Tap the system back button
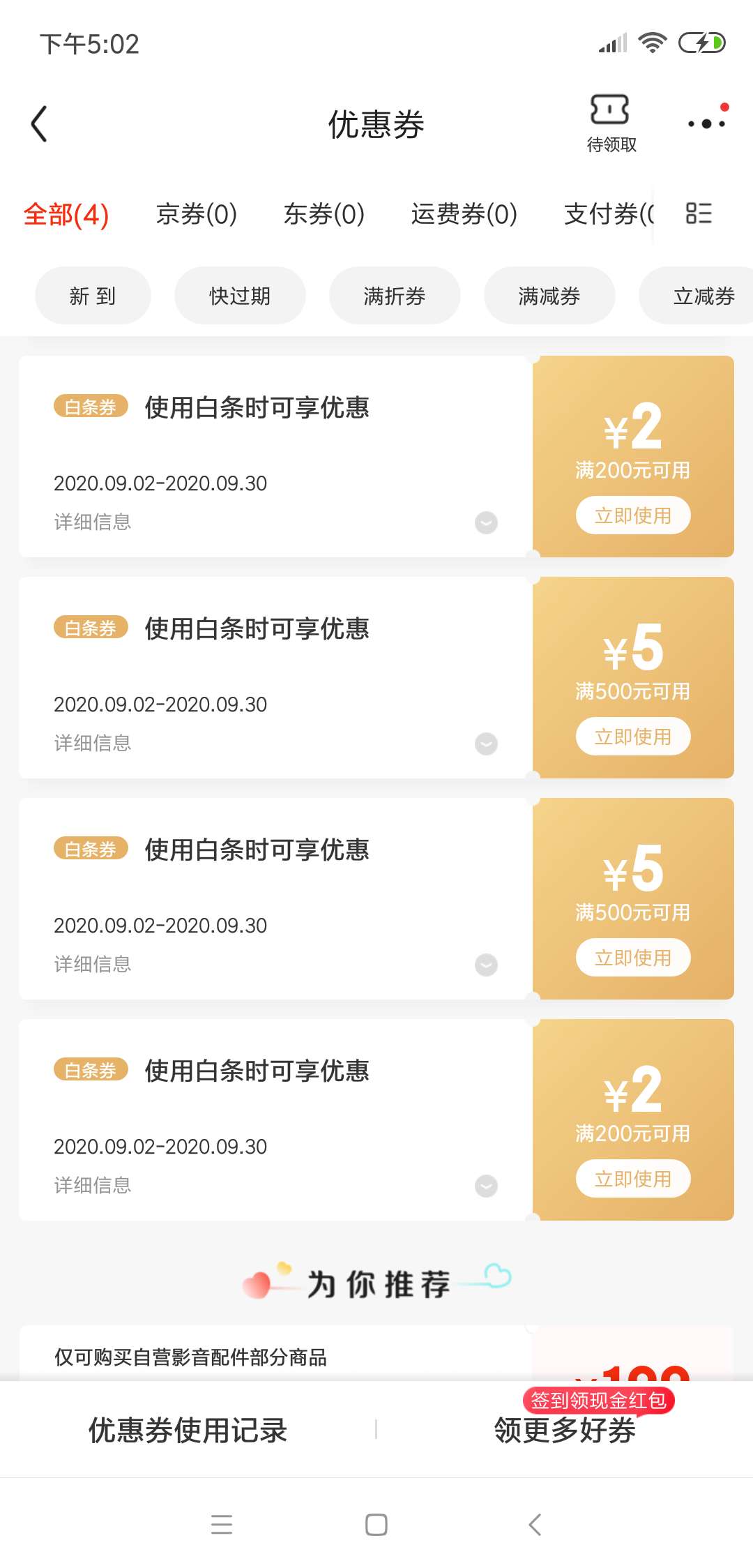The image size is (753, 1568). coord(535,1525)
